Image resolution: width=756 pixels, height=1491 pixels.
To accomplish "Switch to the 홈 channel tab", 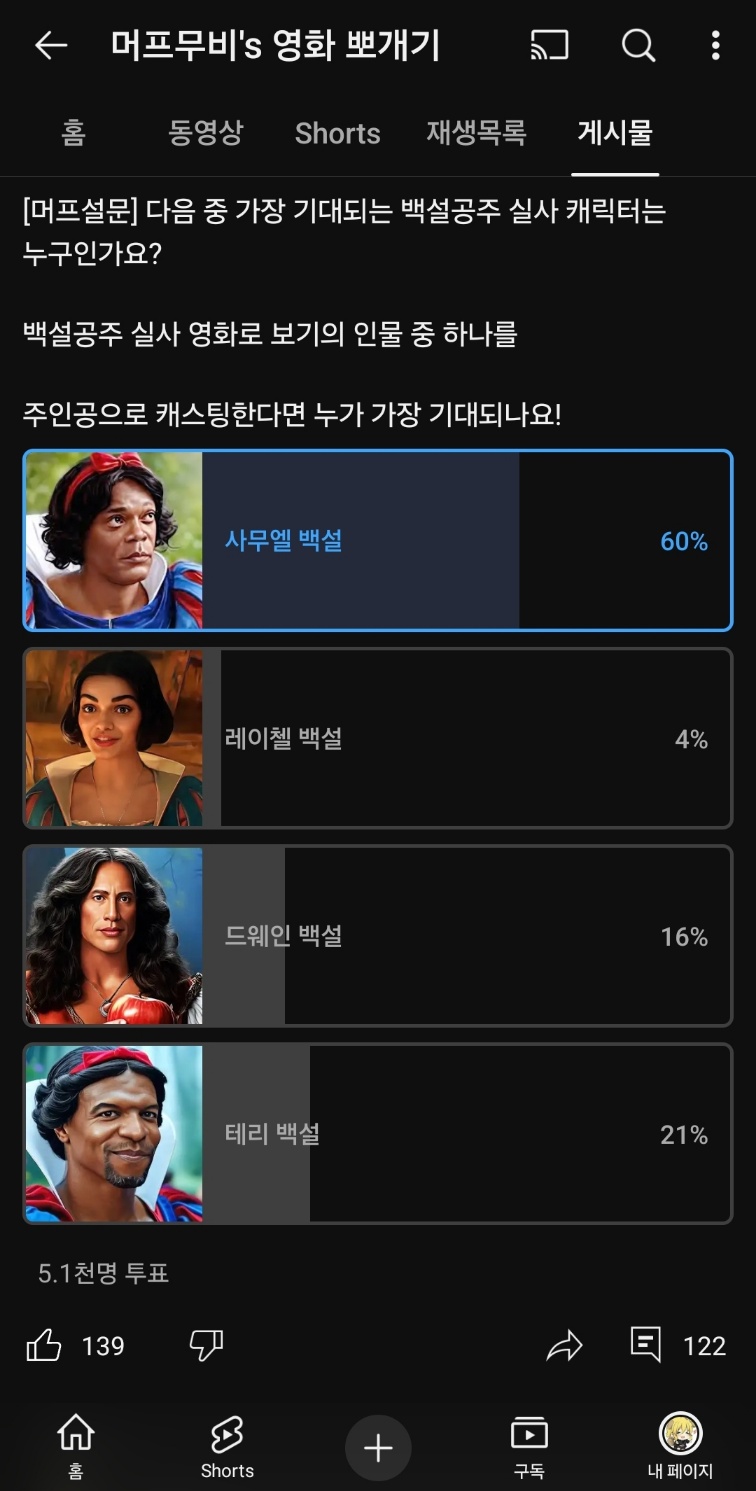I will (73, 133).
